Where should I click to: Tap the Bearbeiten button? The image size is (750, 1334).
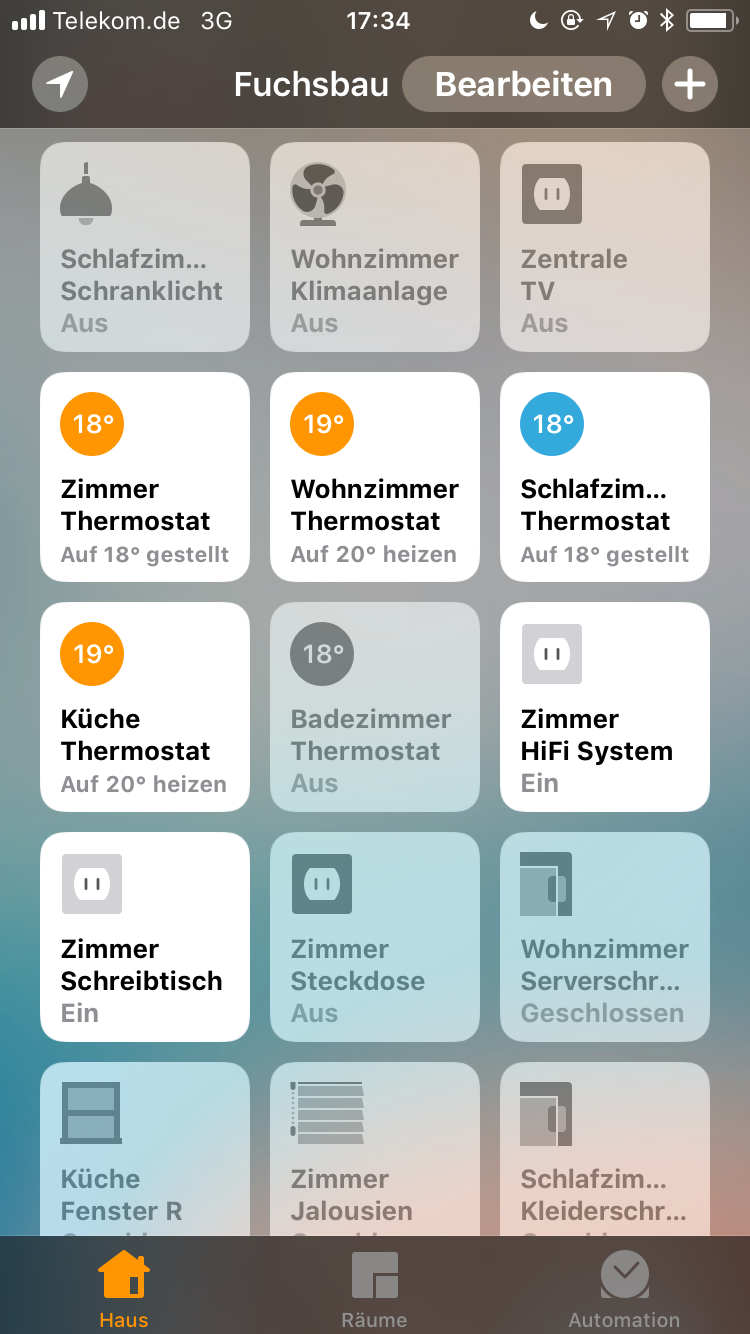click(x=523, y=84)
